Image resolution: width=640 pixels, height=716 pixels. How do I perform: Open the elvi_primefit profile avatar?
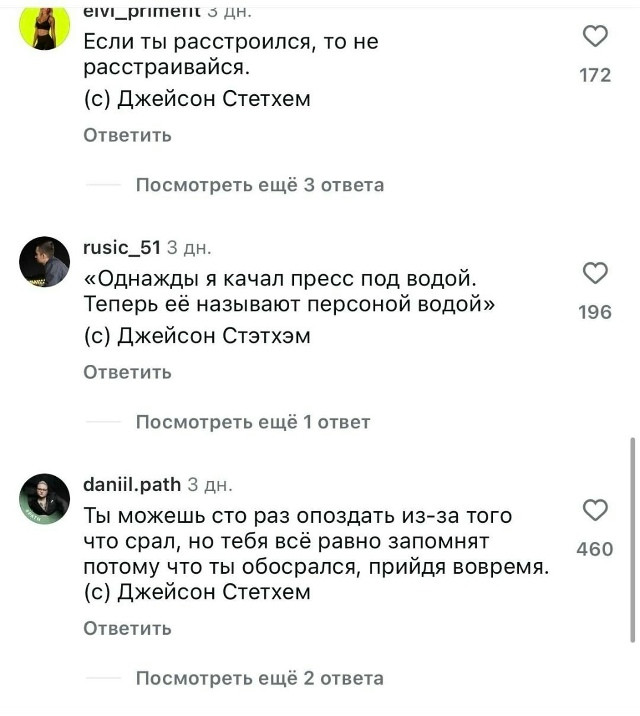pos(45,26)
